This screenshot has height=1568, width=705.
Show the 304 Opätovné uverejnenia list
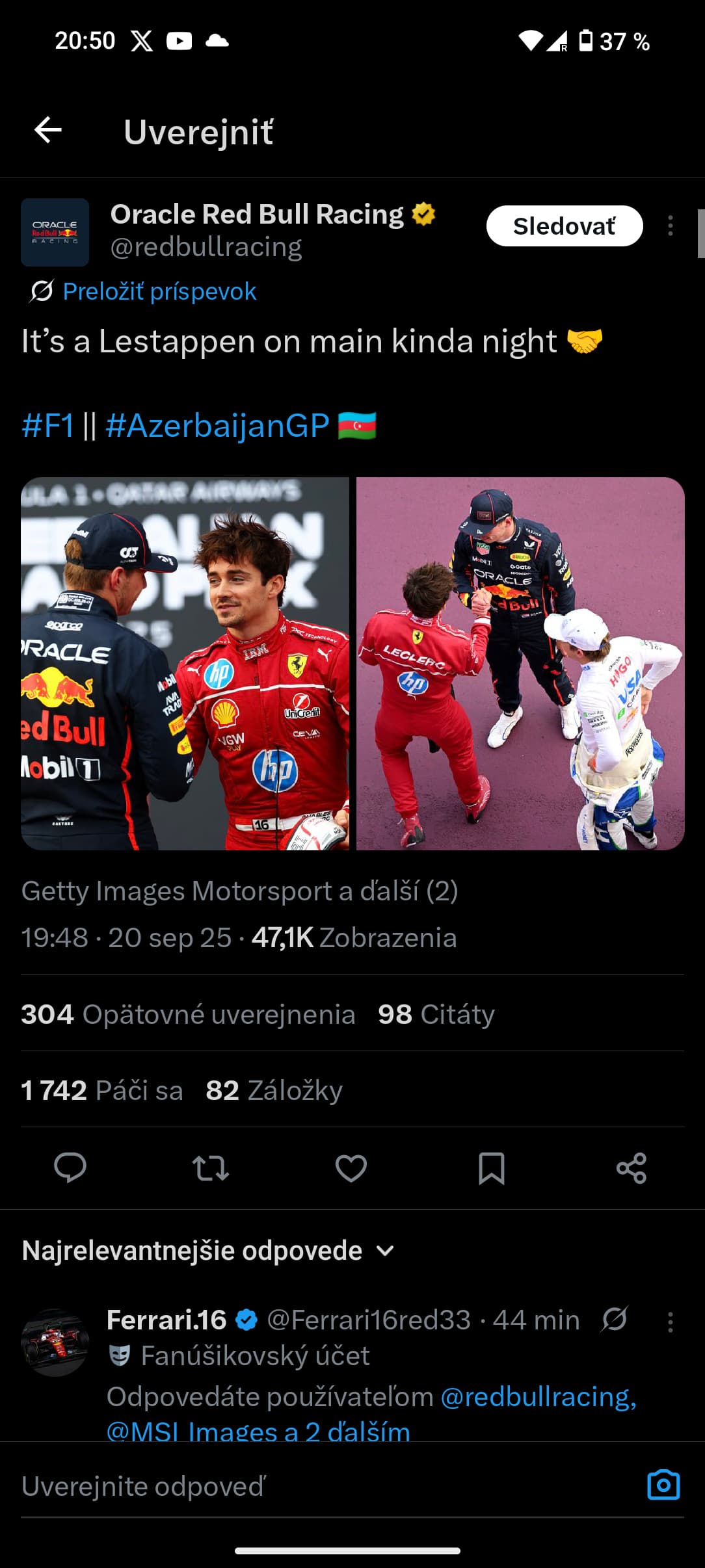(189, 1014)
